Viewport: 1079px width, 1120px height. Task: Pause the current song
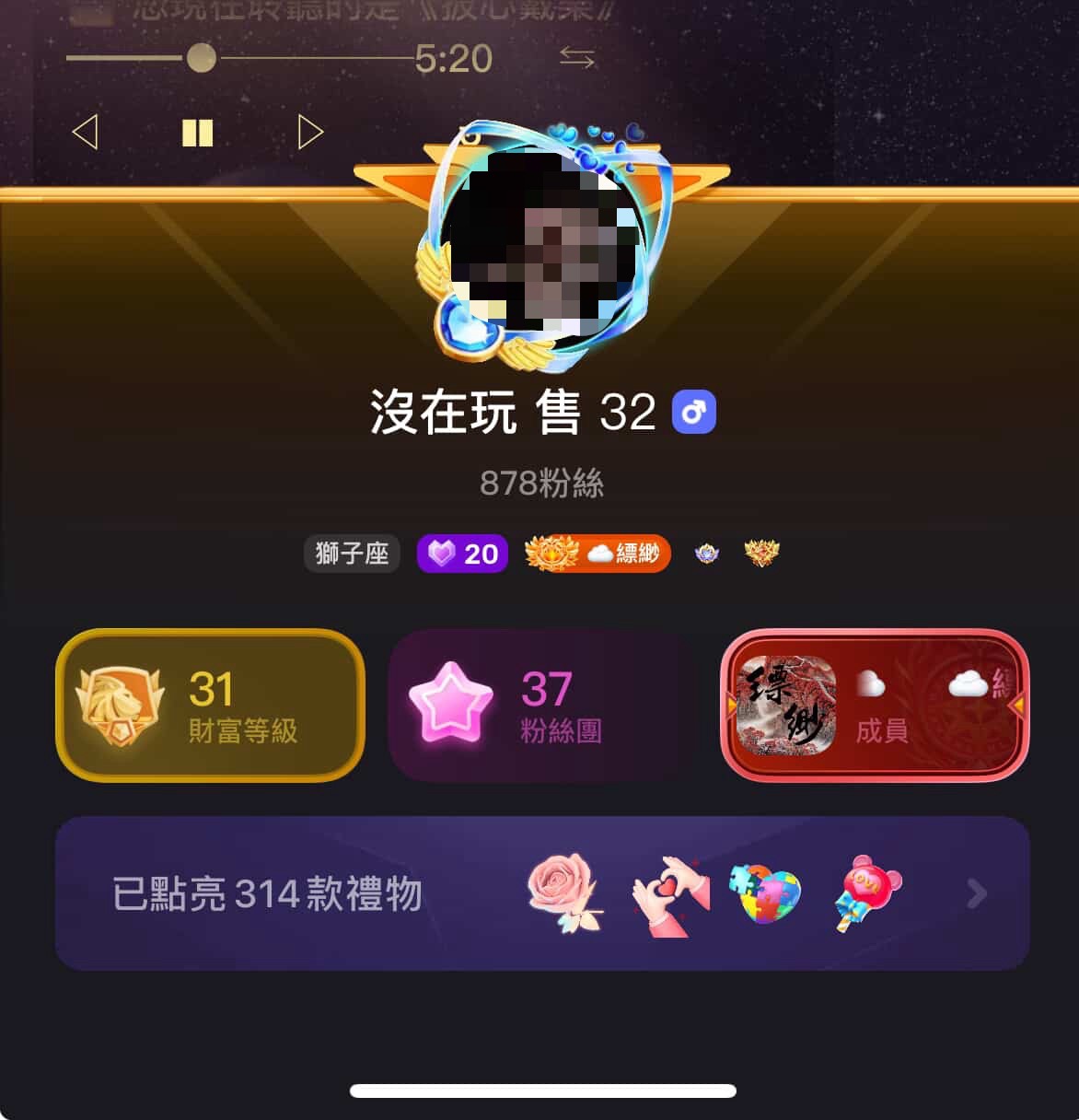[x=197, y=134]
